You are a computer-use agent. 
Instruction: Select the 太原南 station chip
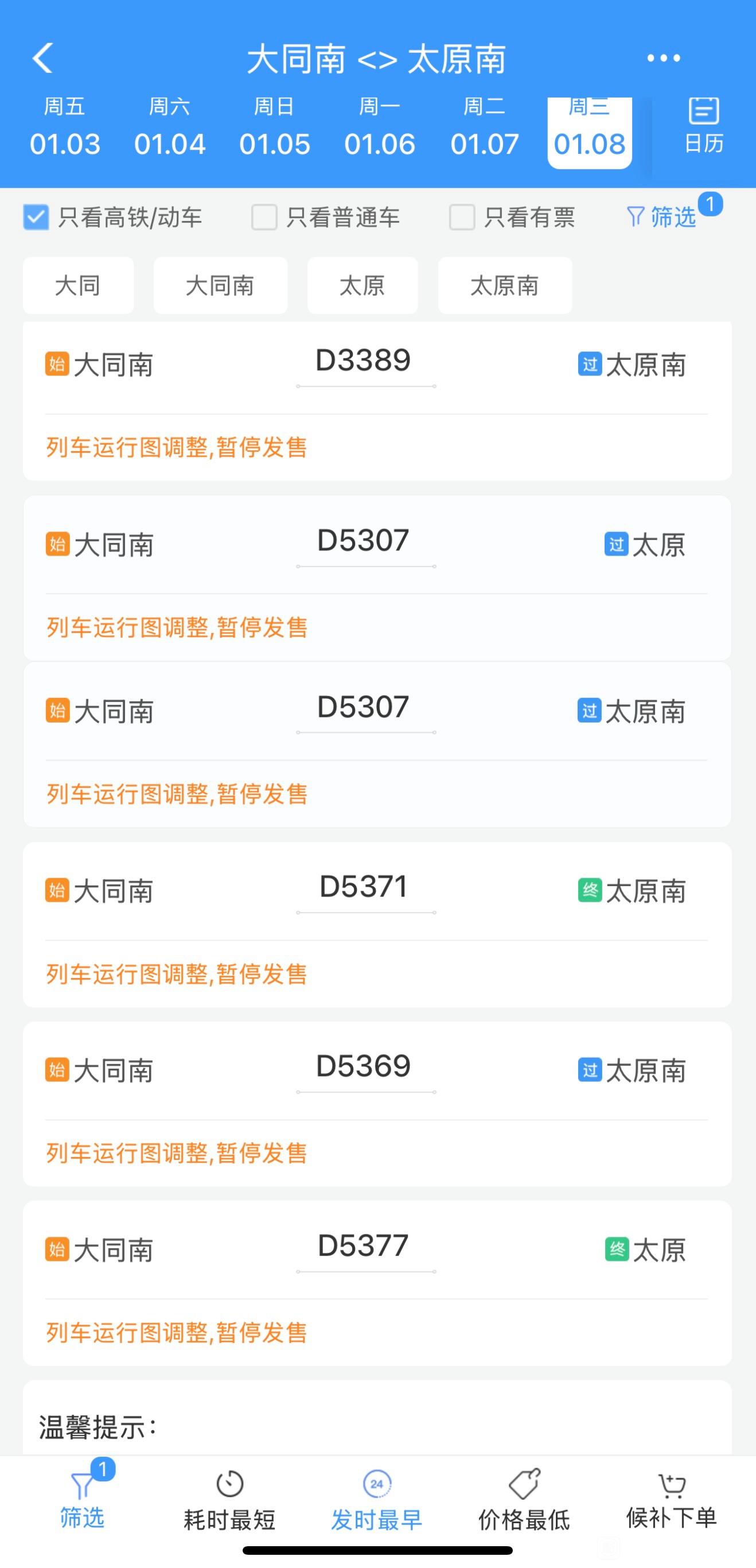tap(505, 285)
